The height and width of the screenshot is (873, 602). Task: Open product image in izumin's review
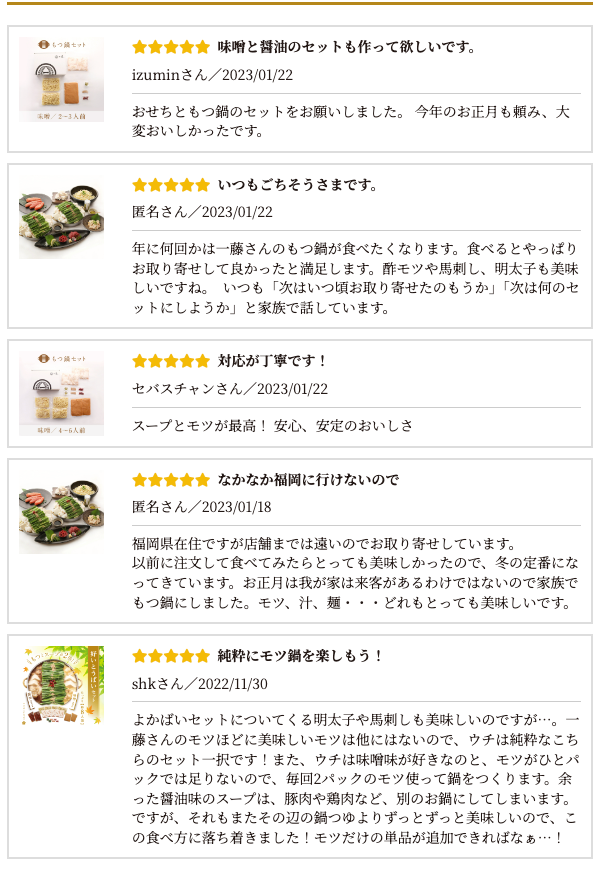tap(61, 80)
